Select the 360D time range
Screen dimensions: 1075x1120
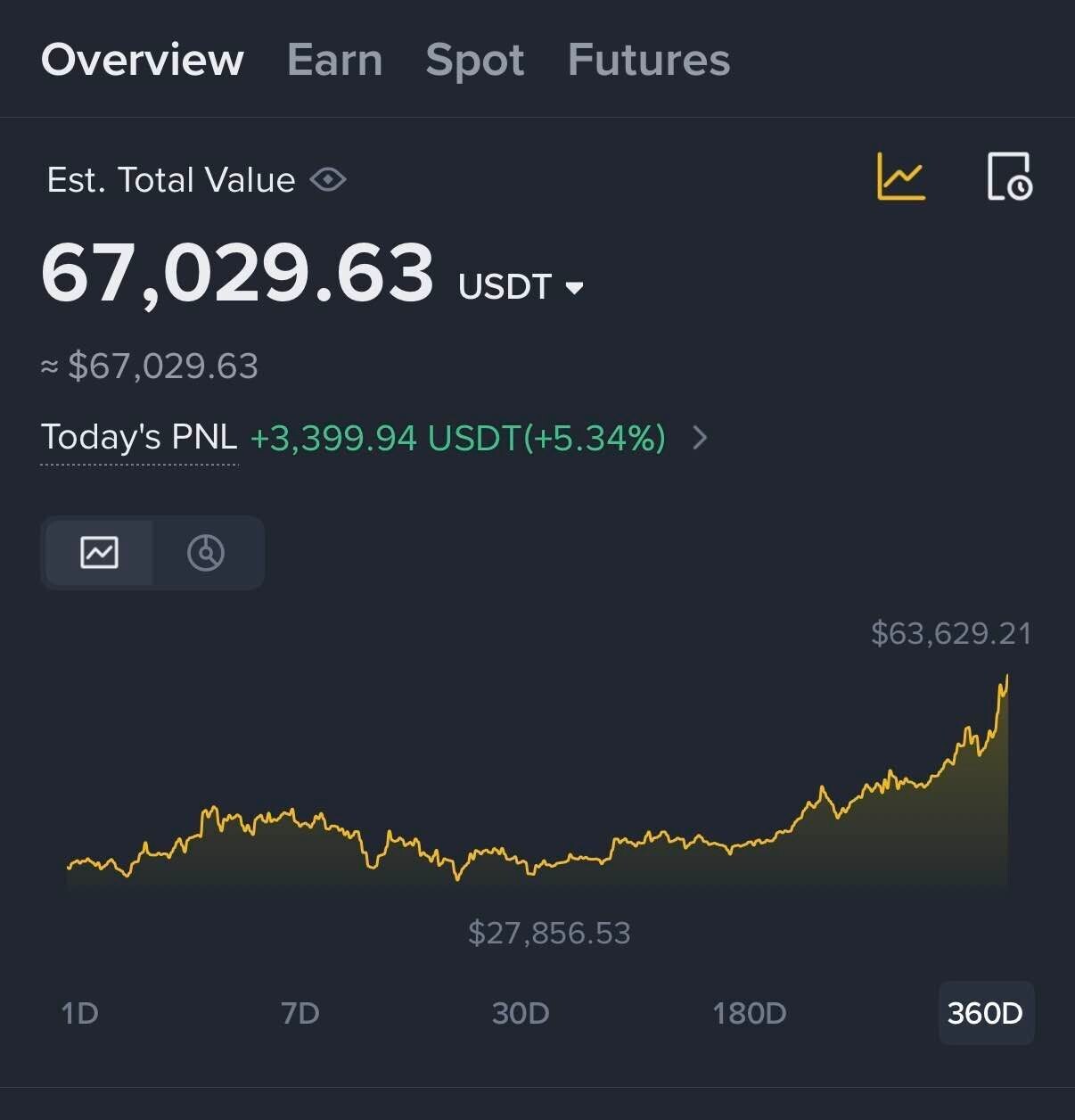(985, 1013)
